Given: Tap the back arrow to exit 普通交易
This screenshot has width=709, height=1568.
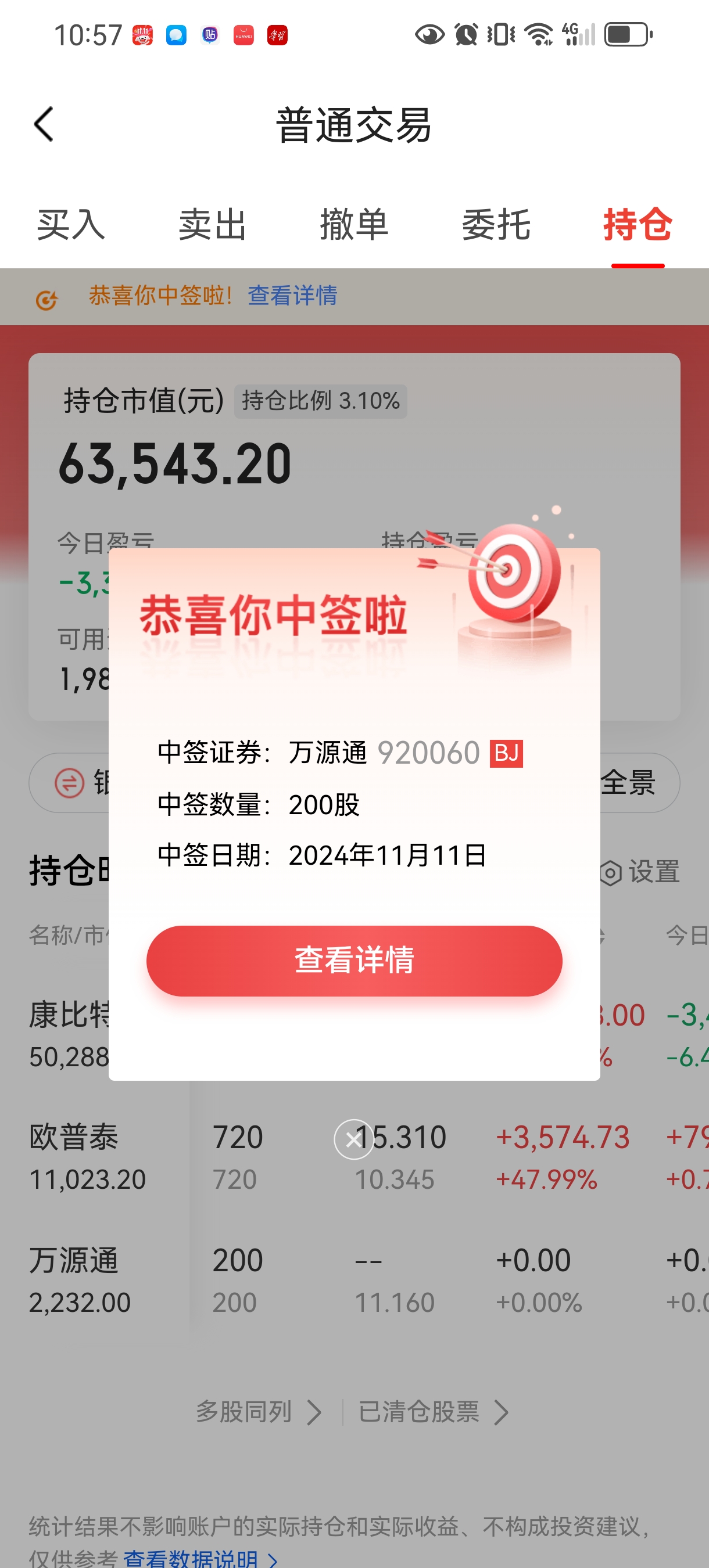Looking at the screenshot, I should [x=44, y=124].
